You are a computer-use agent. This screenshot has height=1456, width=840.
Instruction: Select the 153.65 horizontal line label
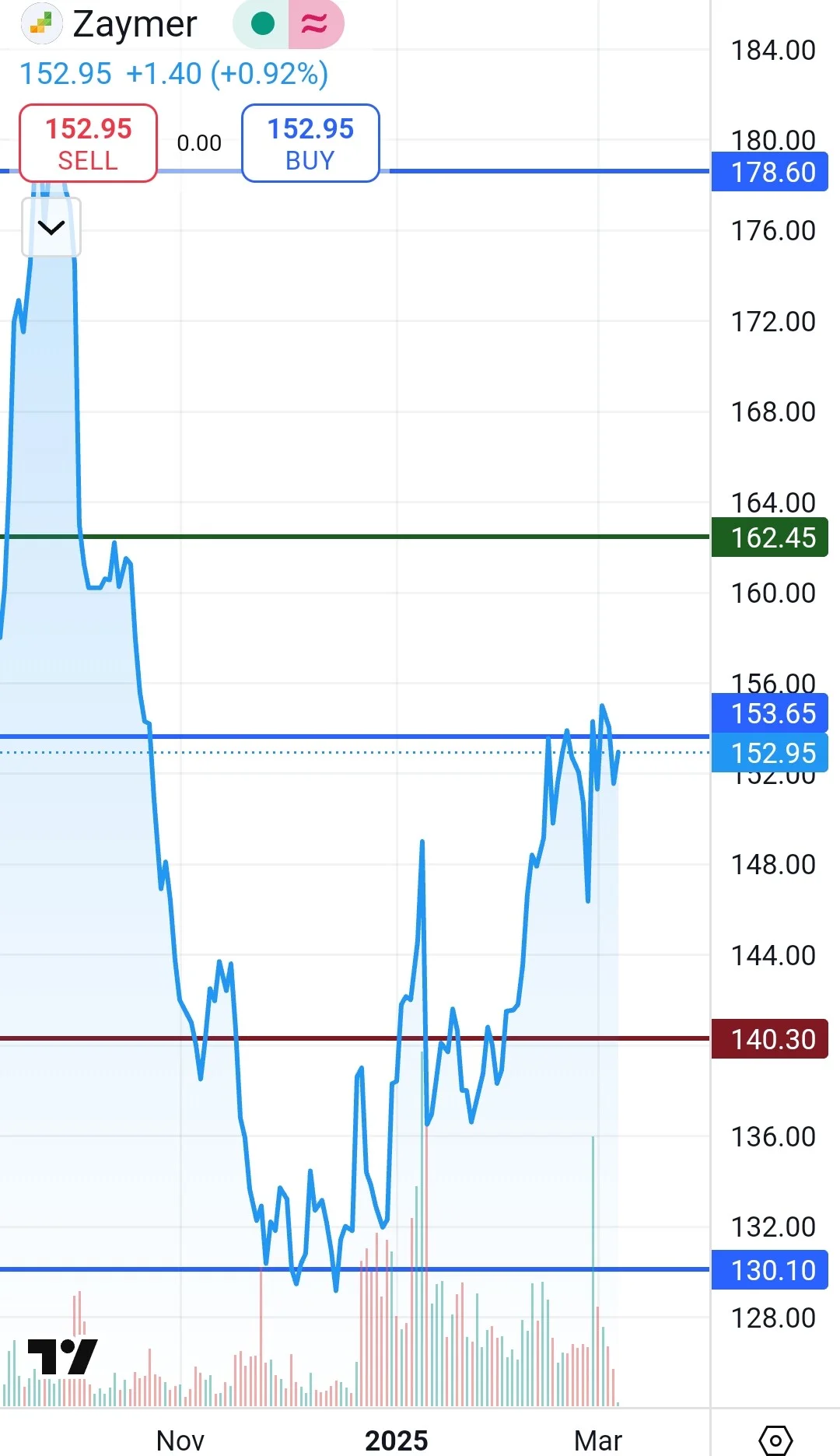(770, 713)
